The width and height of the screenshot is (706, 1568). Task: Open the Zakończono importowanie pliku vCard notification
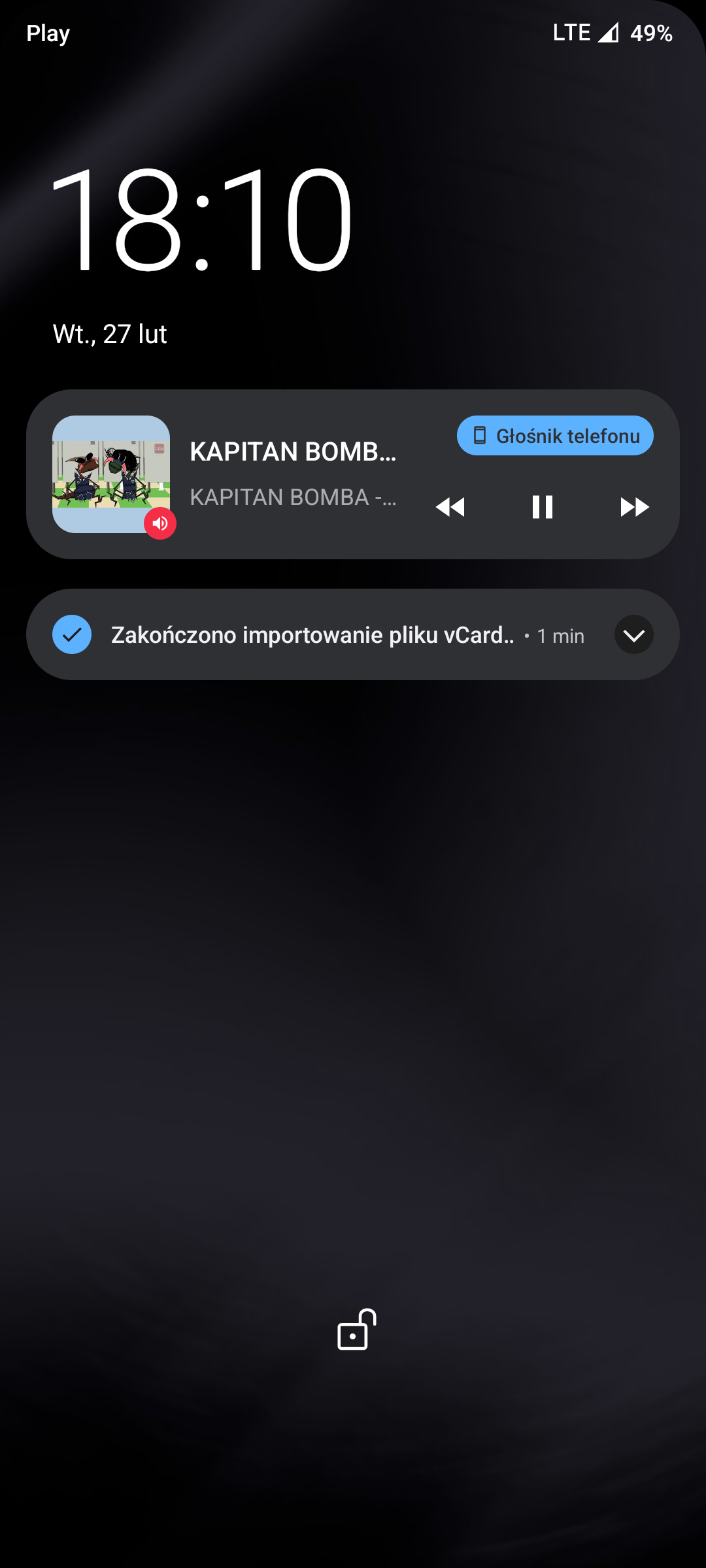pyautogui.click(x=312, y=635)
